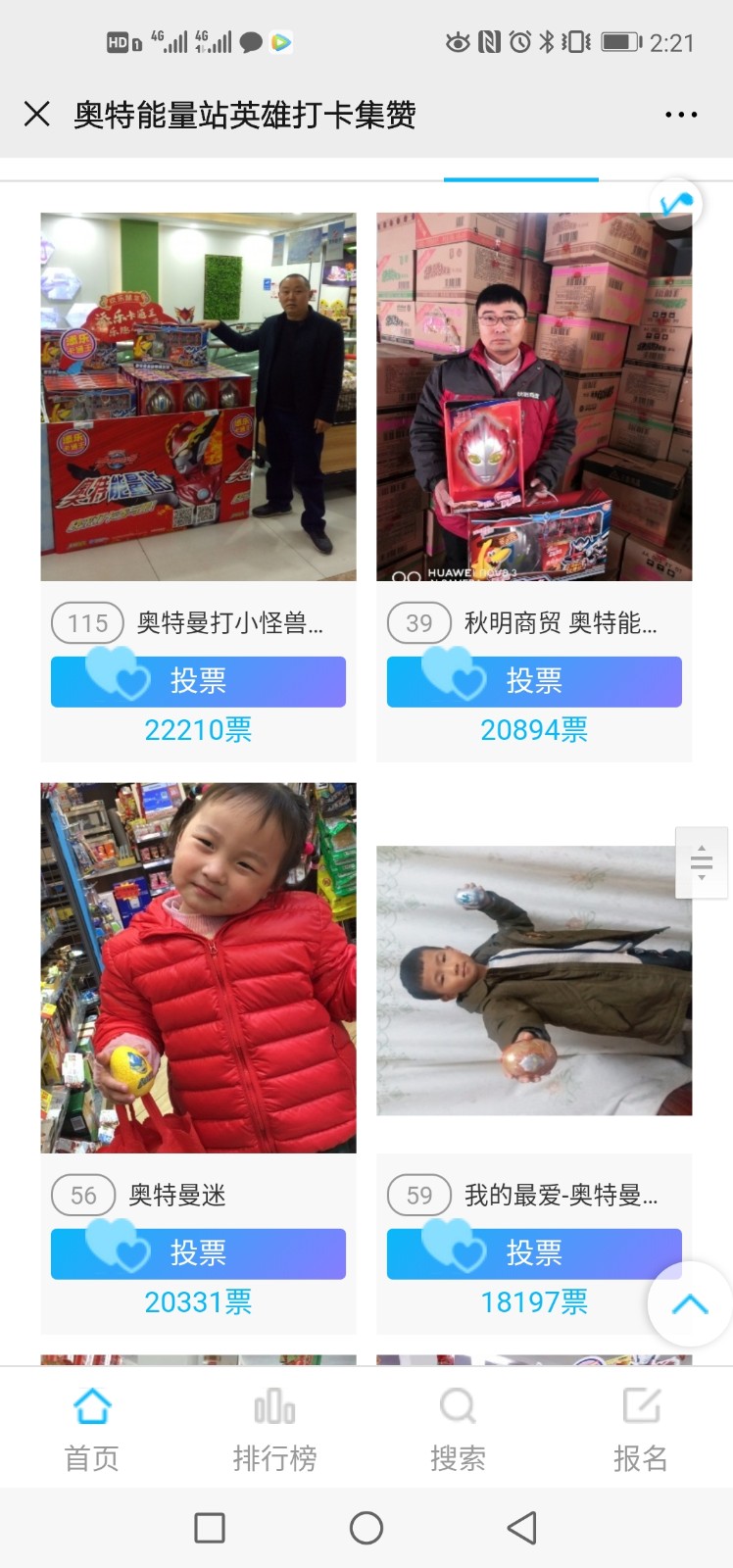Vote for entry 115 奥特曼打小怪兽

click(x=198, y=681)
